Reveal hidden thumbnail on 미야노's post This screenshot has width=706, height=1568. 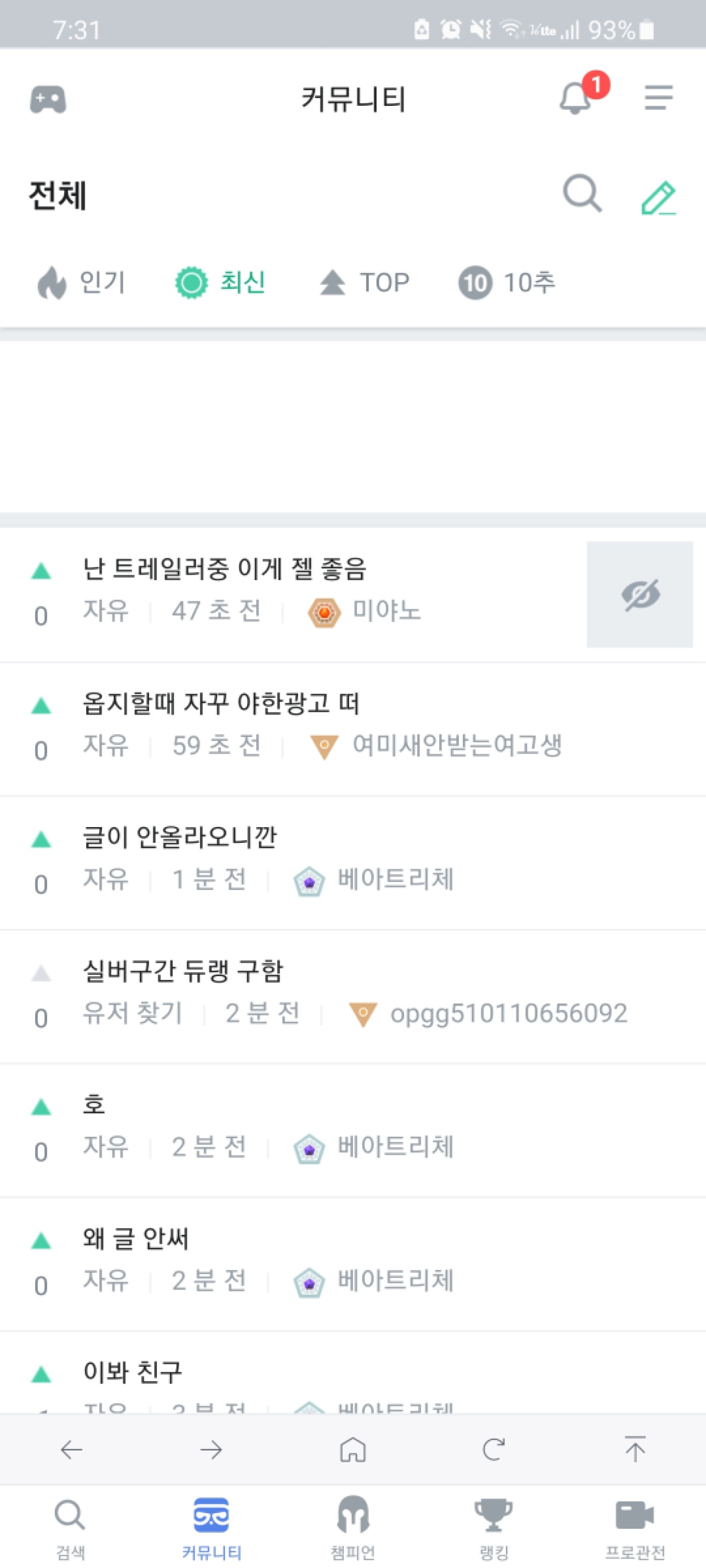pyautogui.click(x=639, y=594)
